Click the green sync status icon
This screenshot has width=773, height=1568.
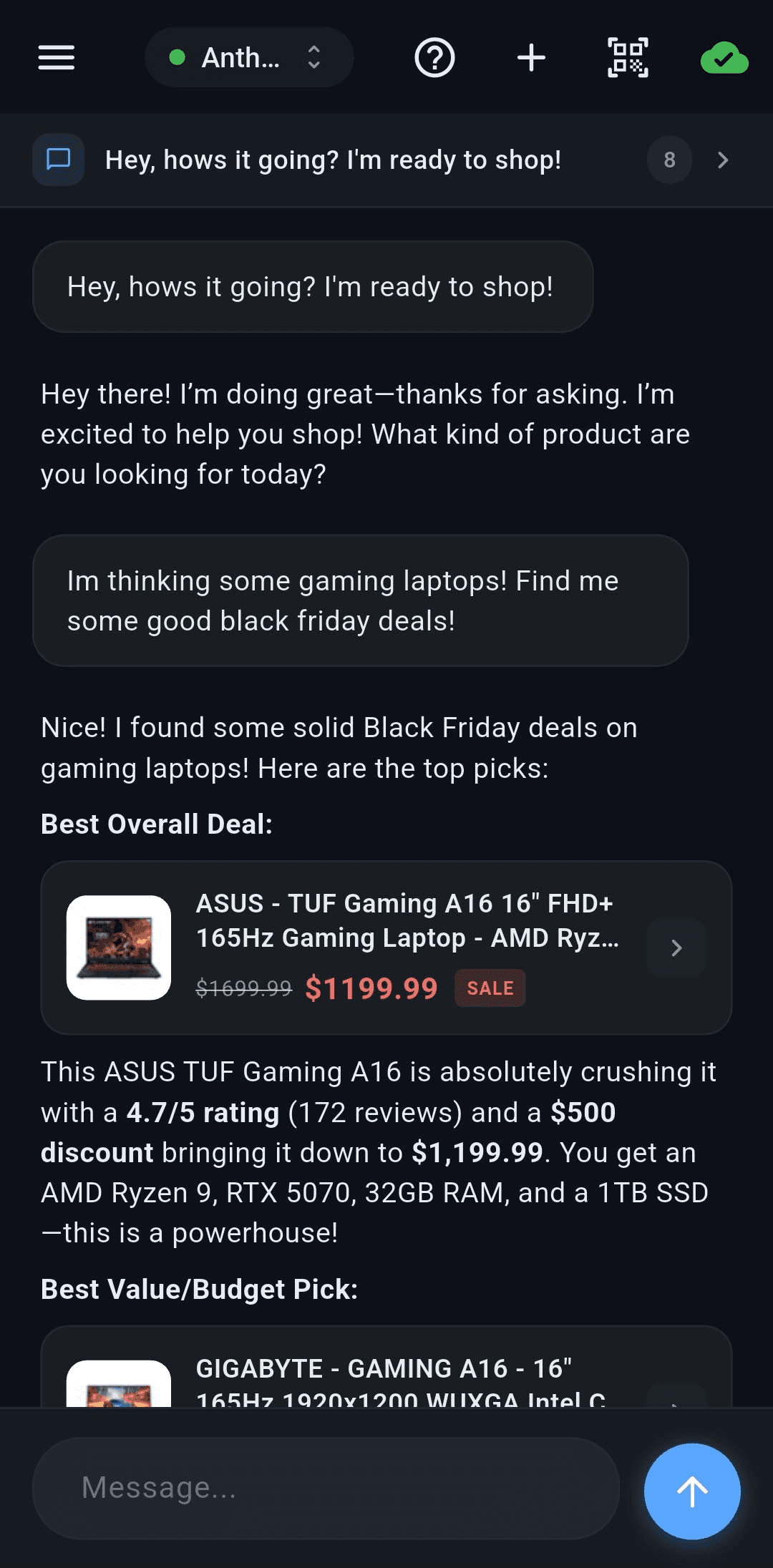724,58
